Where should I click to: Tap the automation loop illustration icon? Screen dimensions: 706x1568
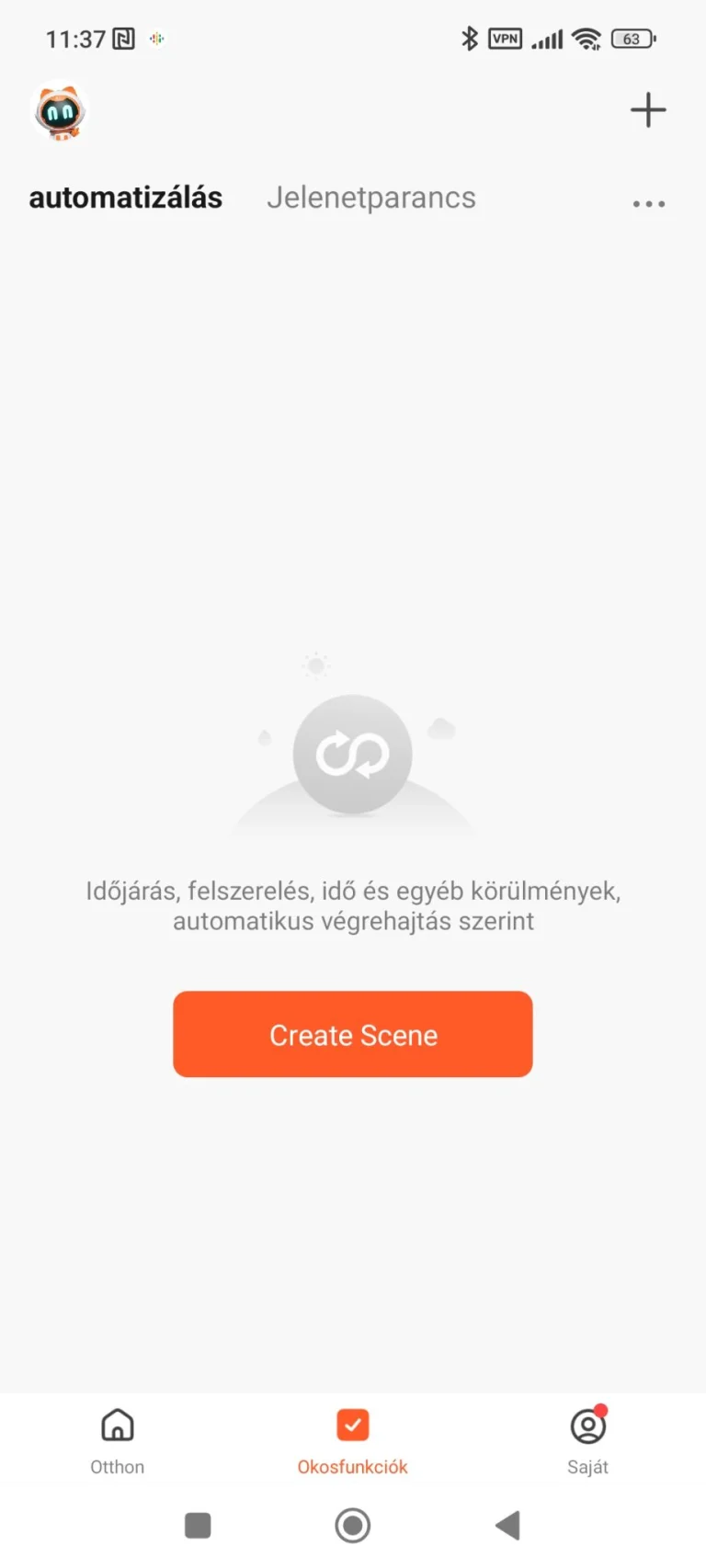352,754
